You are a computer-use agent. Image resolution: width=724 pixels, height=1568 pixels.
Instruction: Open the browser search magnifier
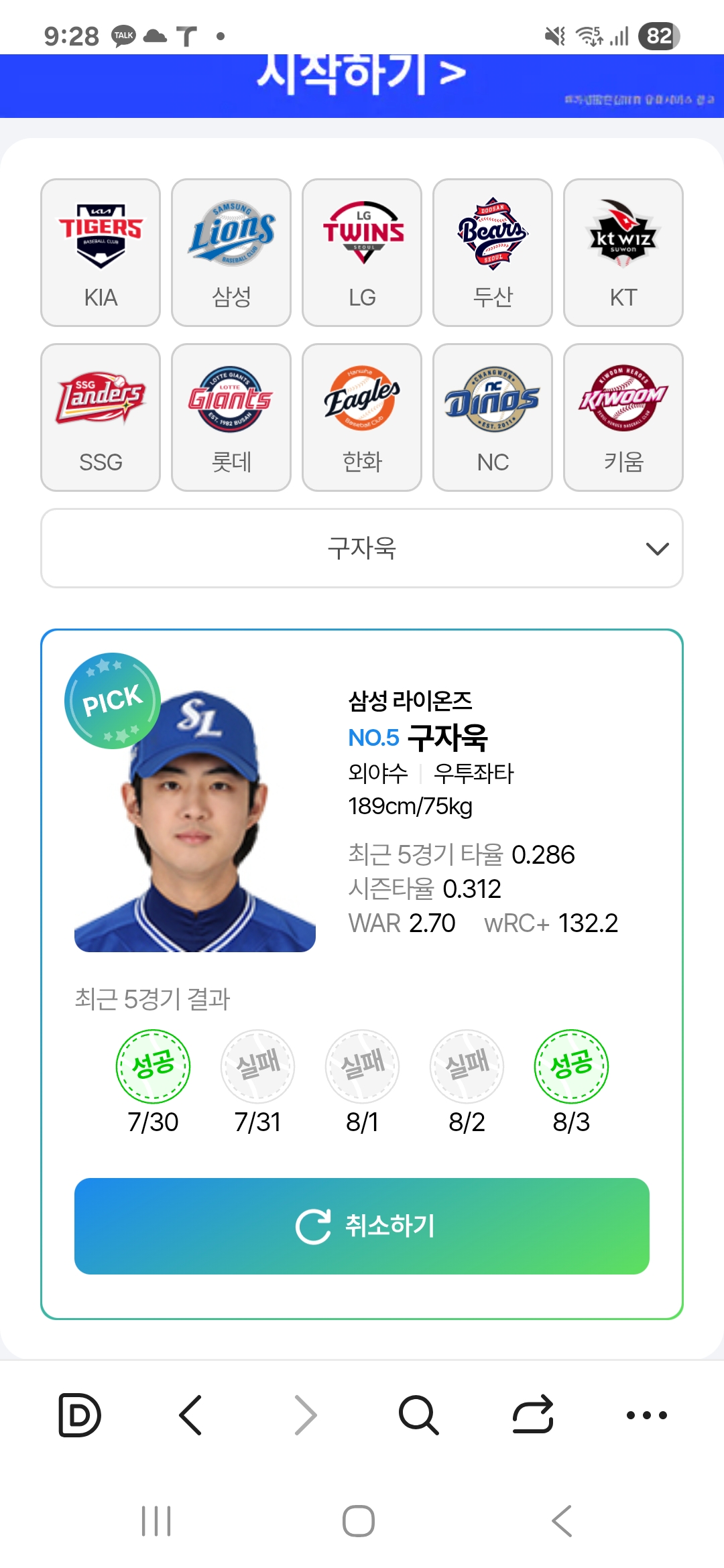[418, 1415]
